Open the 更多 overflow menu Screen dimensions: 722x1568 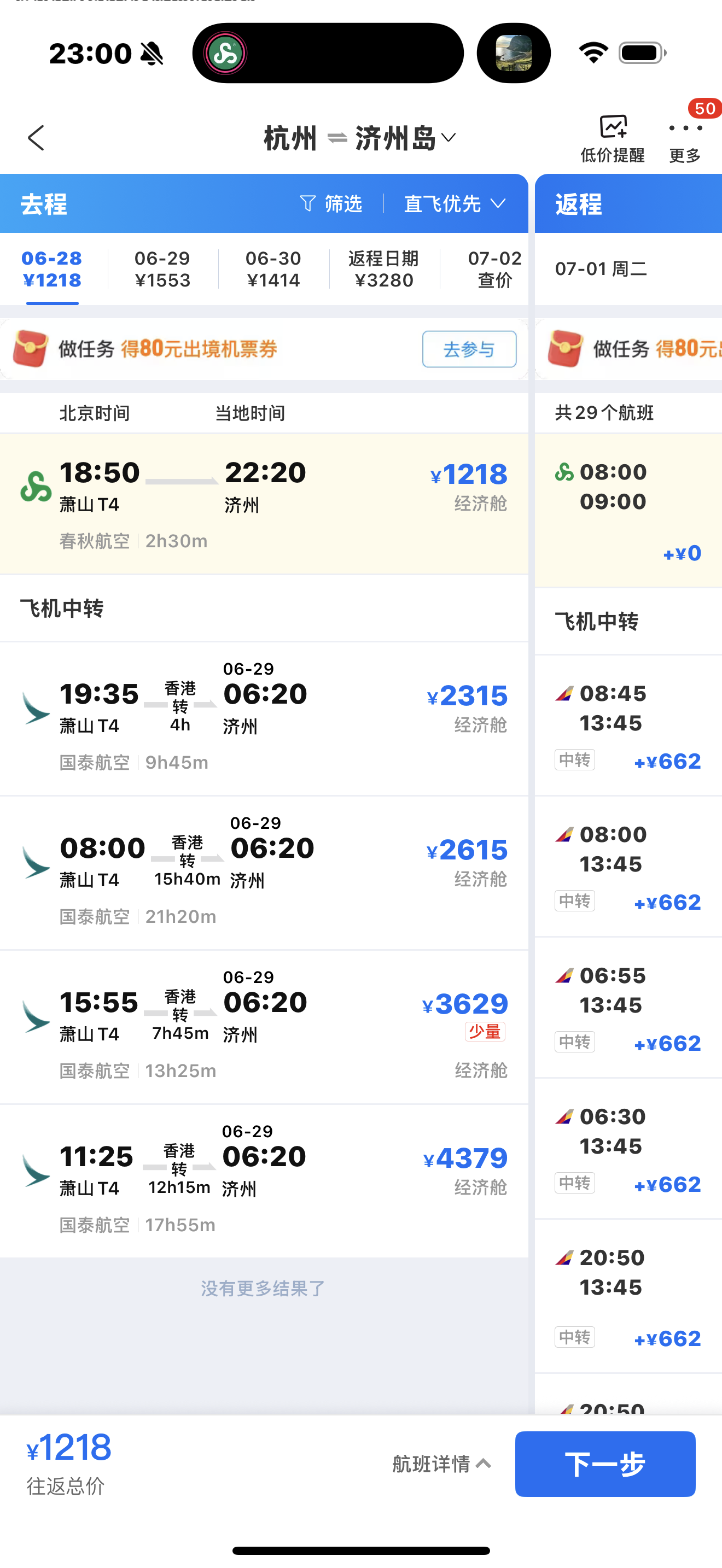click(685, 139)
